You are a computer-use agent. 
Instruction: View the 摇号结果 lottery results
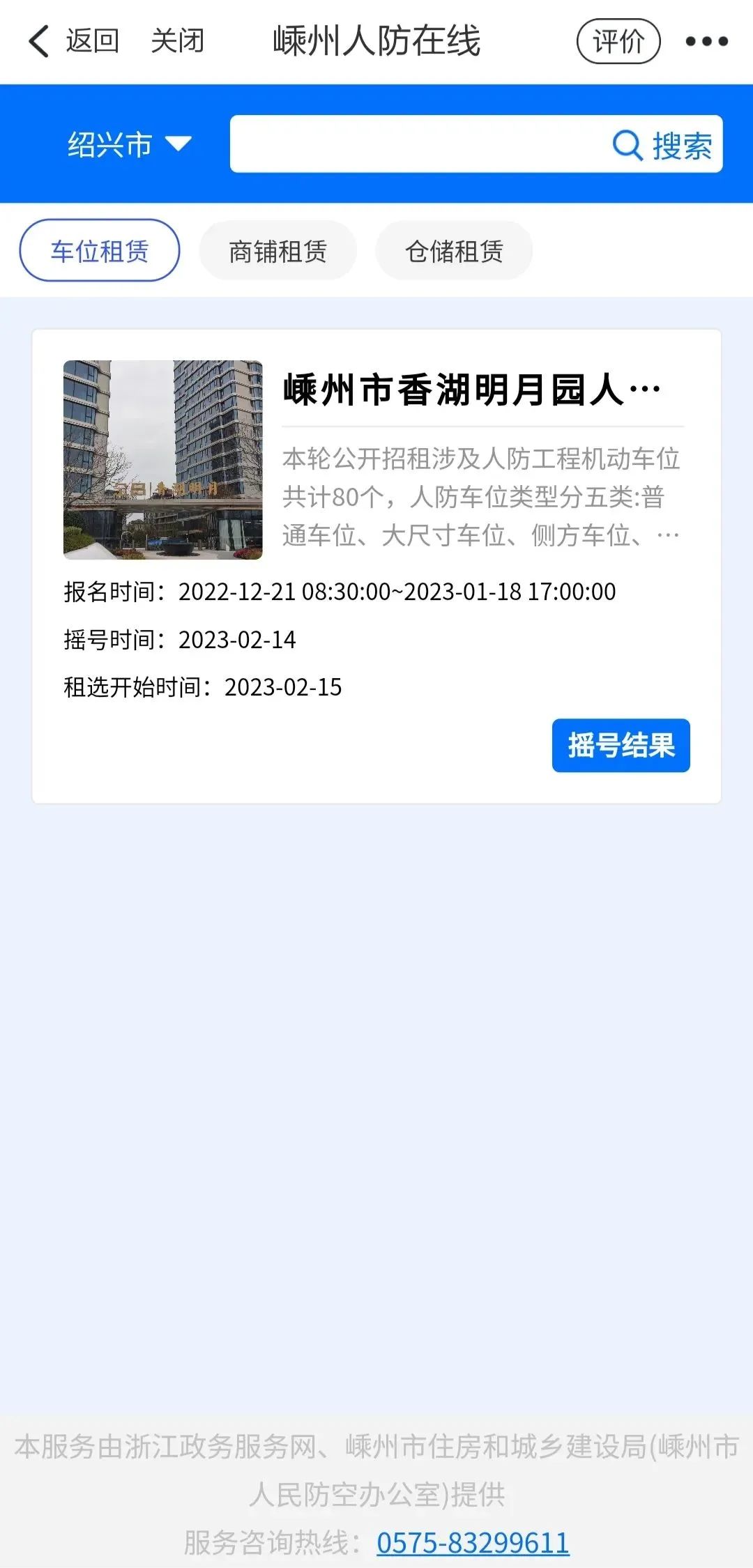(621, 746)
